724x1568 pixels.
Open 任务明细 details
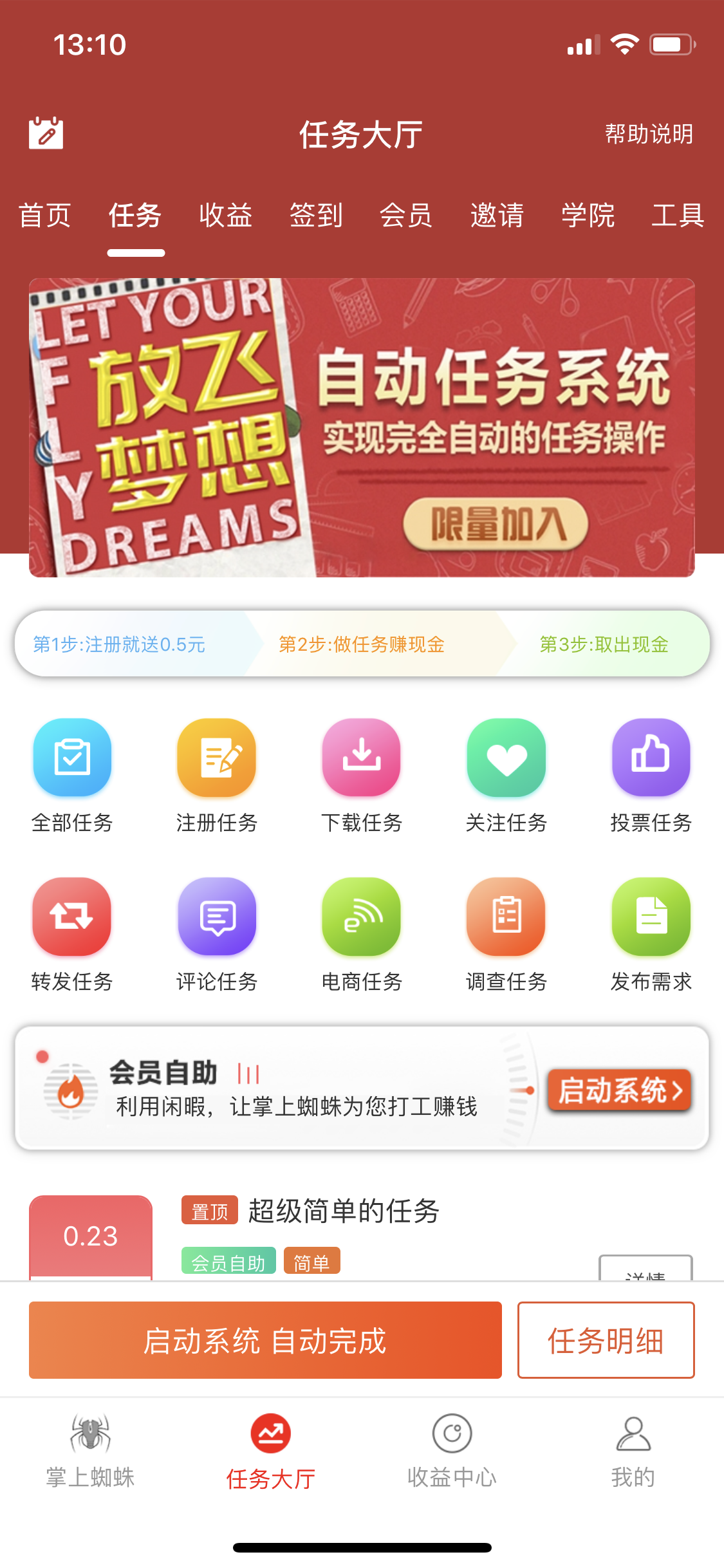coord(606,1340)
